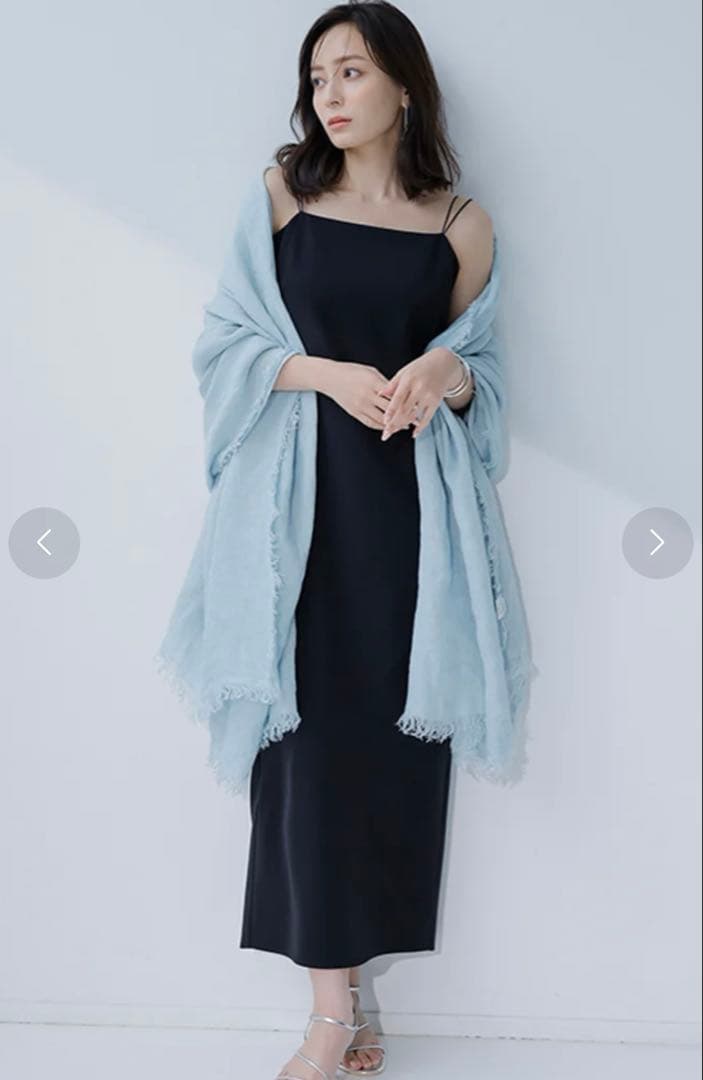Go to the previous product image
703x1080 pixels.
point(44,543)
